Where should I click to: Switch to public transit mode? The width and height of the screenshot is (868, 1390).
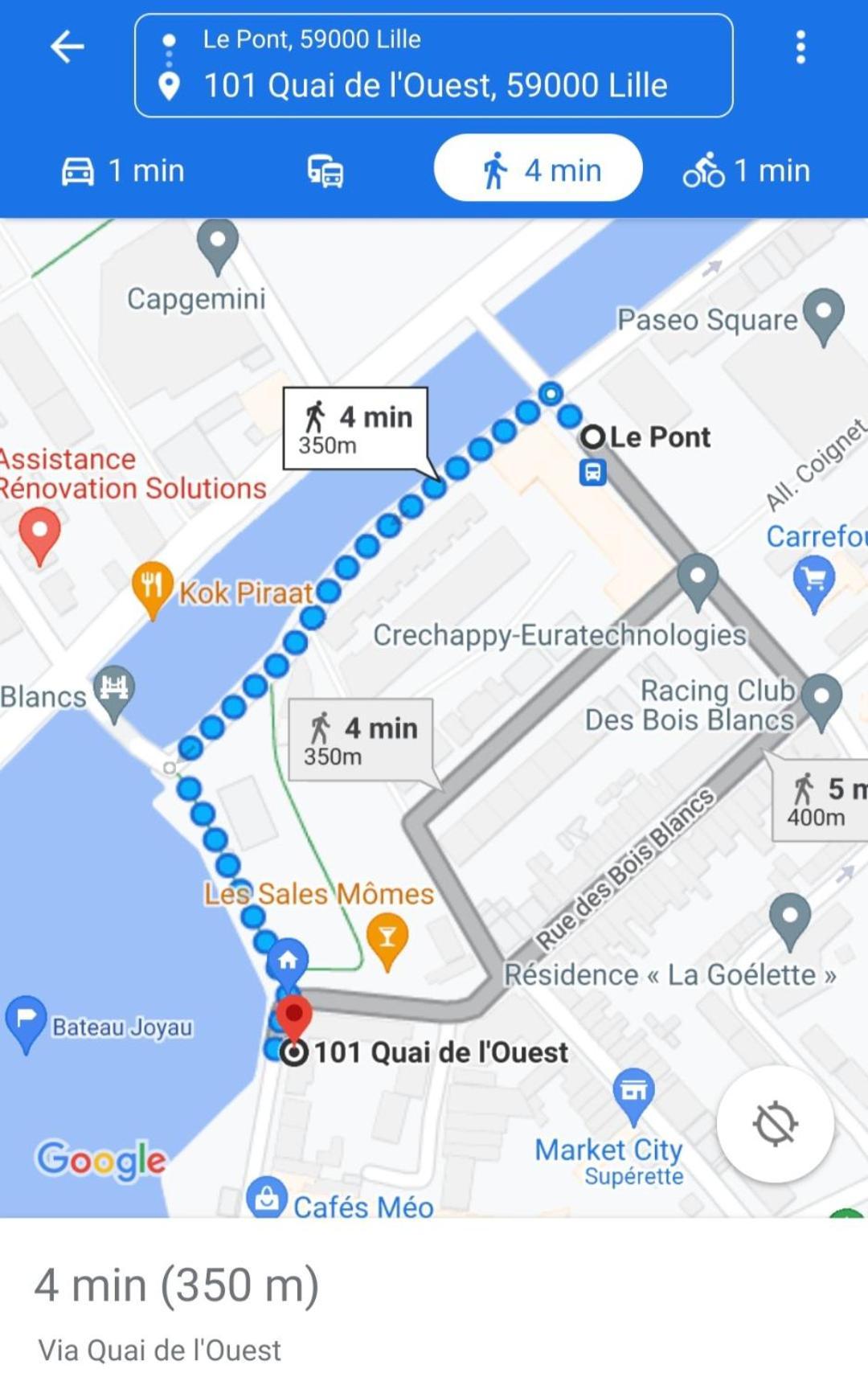(325, 172)
